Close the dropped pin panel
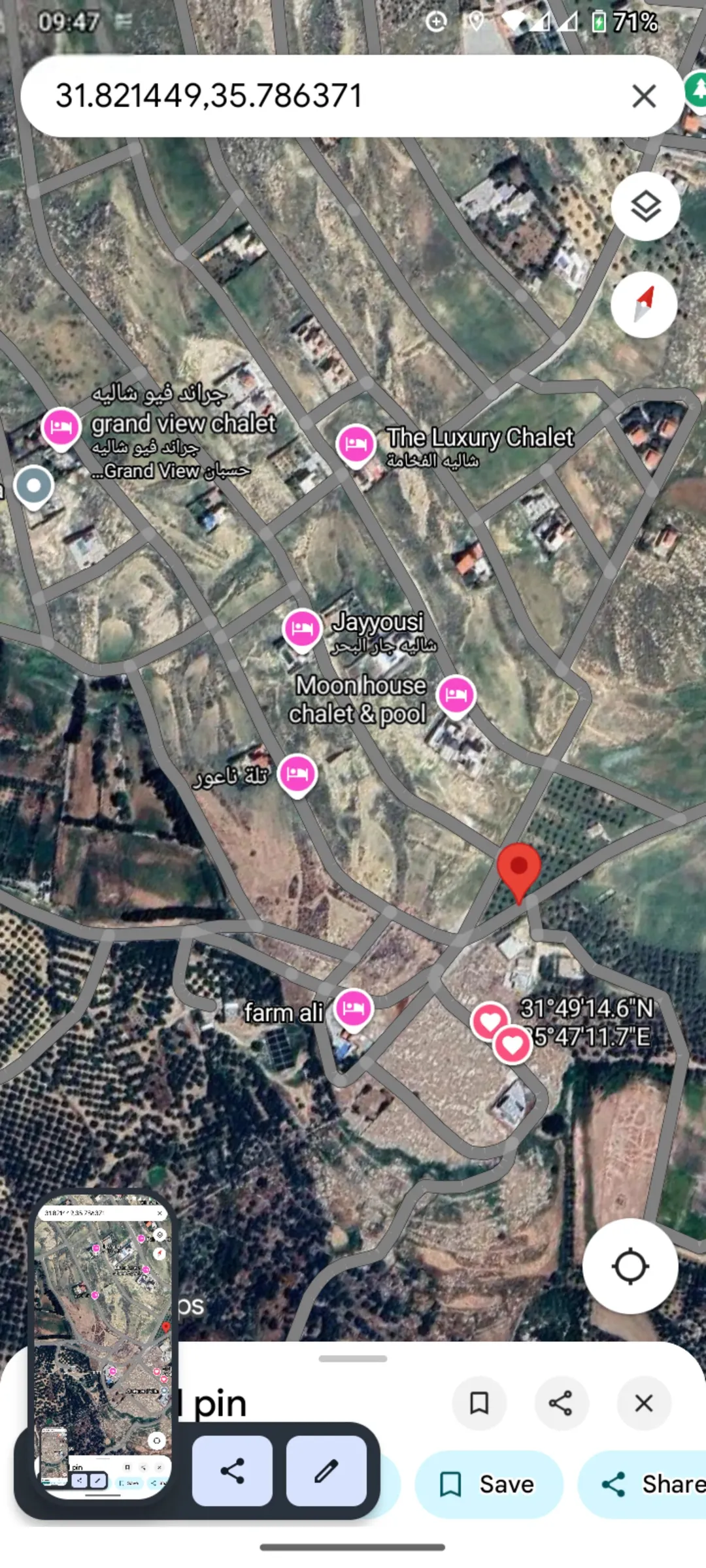The width and height of the screenshot is (706, 1568). pos(644,1403)
